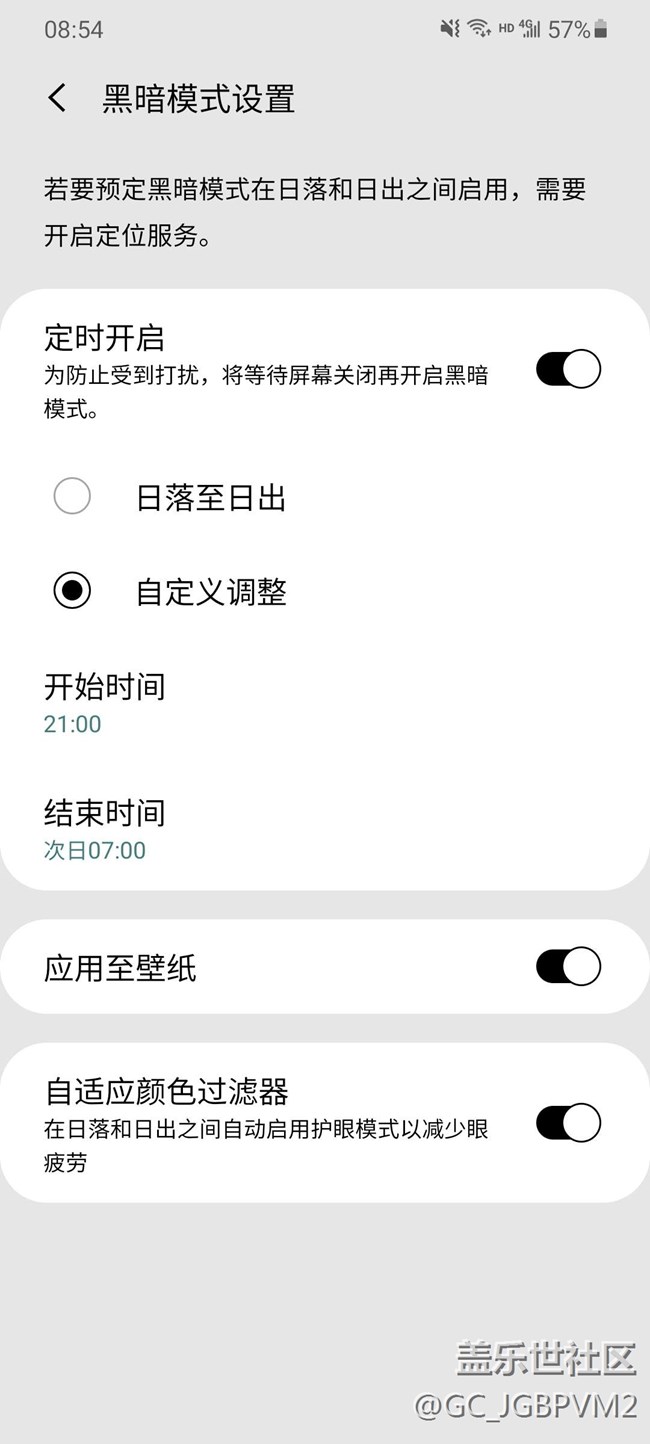Turn off the 定时开启 switch
Image resolution: width=650 pixels, height=1444 pixels.
568,369
